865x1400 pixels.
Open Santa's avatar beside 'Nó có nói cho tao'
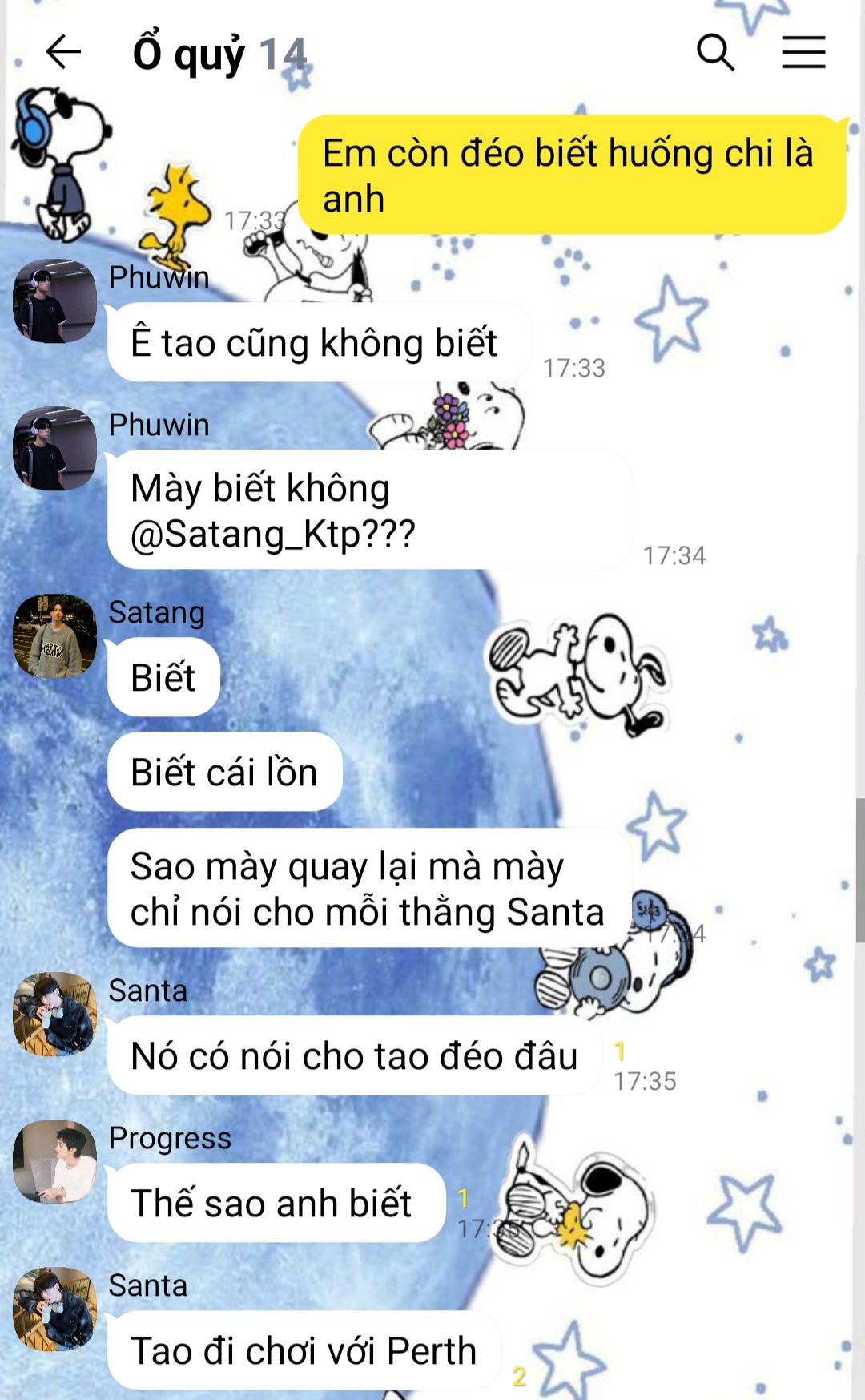tap(54, 1014)
